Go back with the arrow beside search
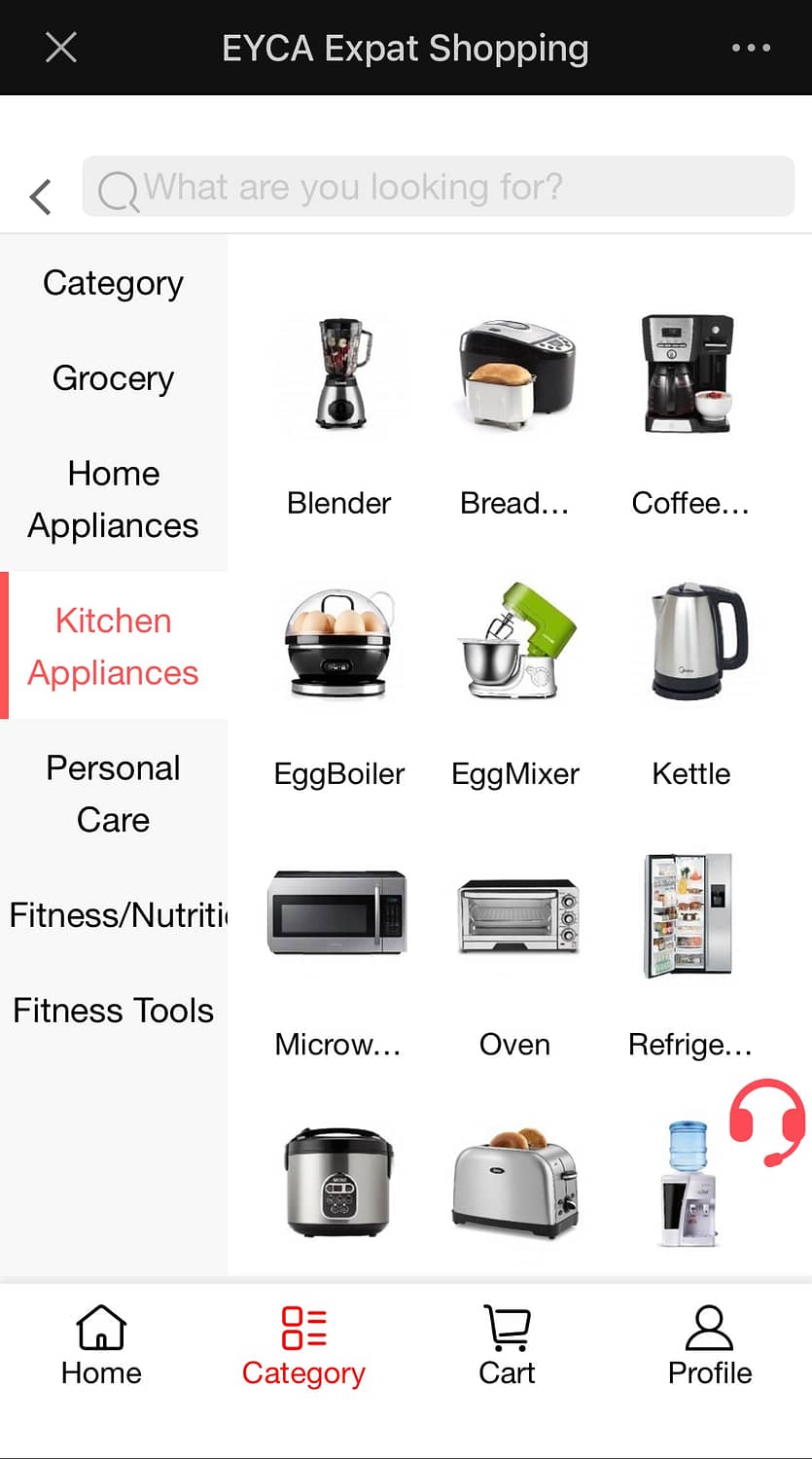The width and height of the screenshot is (812, 1459). click(40, 196)
